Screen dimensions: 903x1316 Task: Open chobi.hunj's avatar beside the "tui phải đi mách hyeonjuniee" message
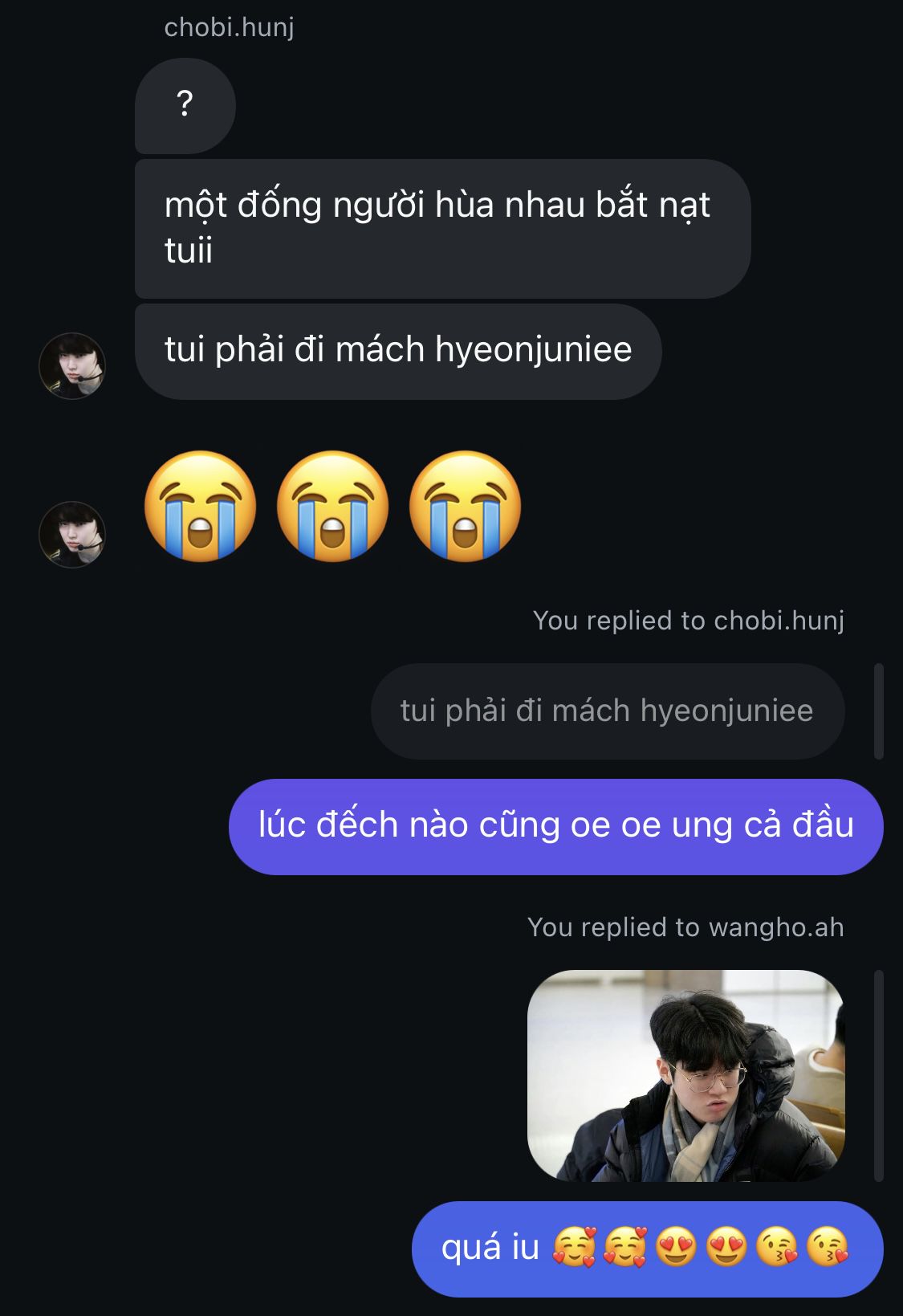pos(72,366)
